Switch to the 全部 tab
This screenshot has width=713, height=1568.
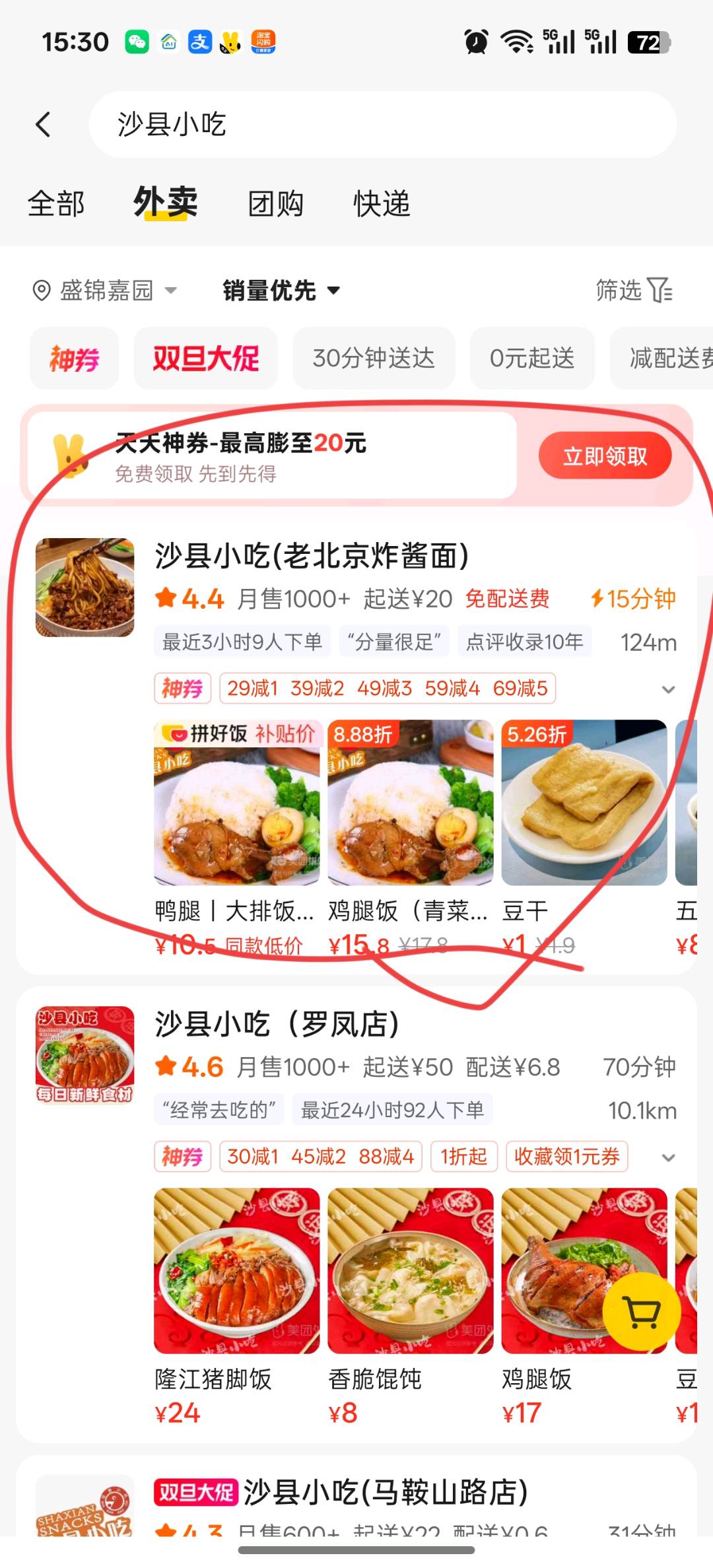(x=56, y=203)
